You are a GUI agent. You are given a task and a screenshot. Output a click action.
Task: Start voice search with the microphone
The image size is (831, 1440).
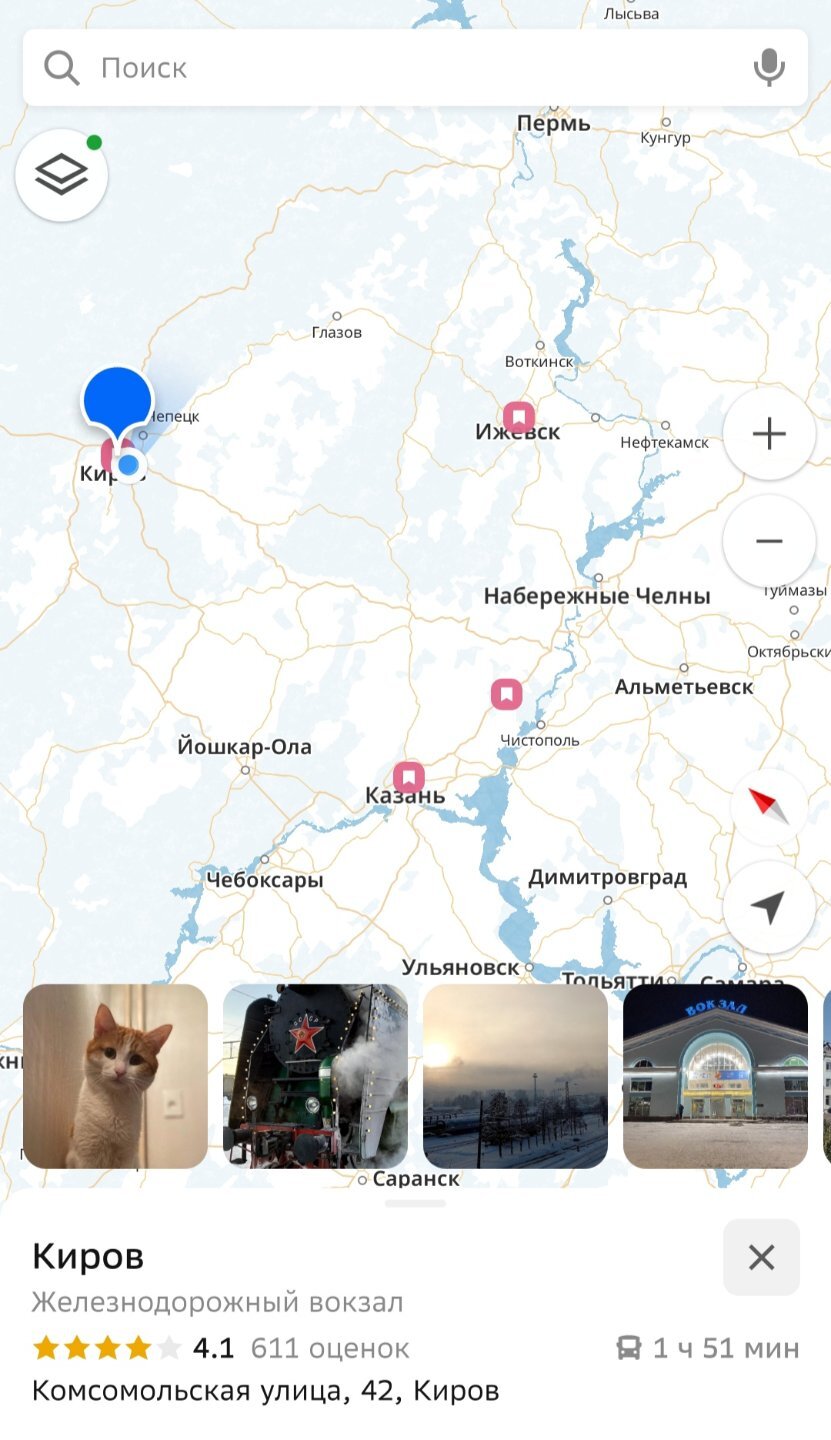point(768,68)
